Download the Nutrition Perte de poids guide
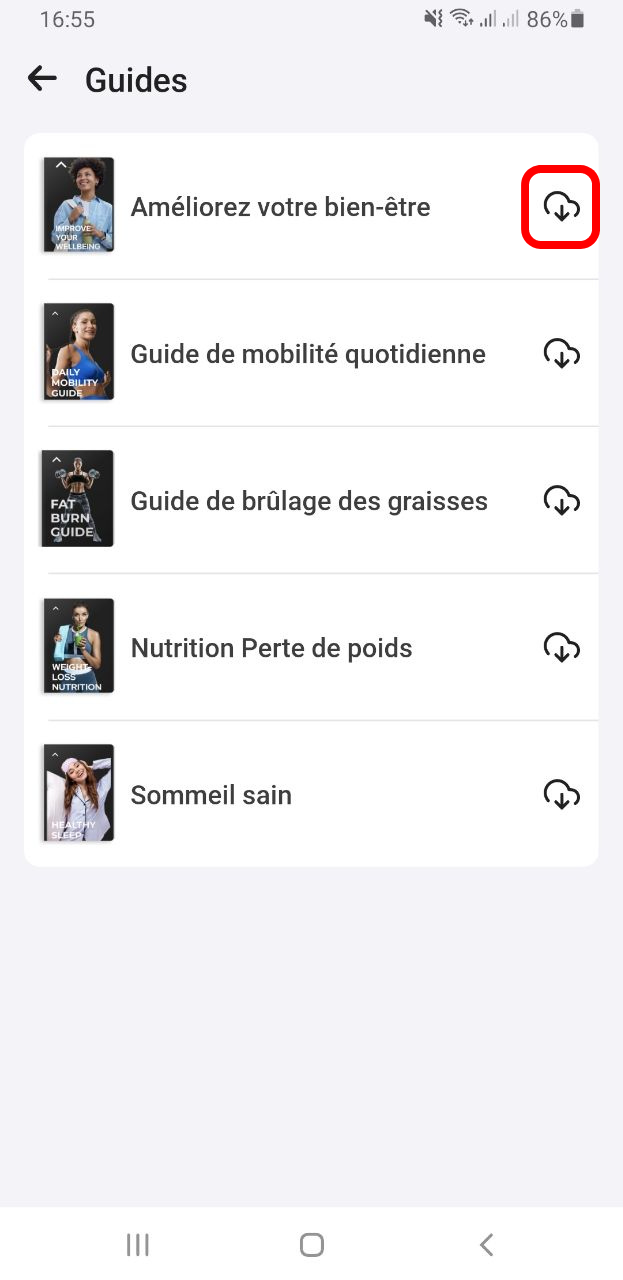Viewport: 623px width, 1280px height. pos(561,647)
